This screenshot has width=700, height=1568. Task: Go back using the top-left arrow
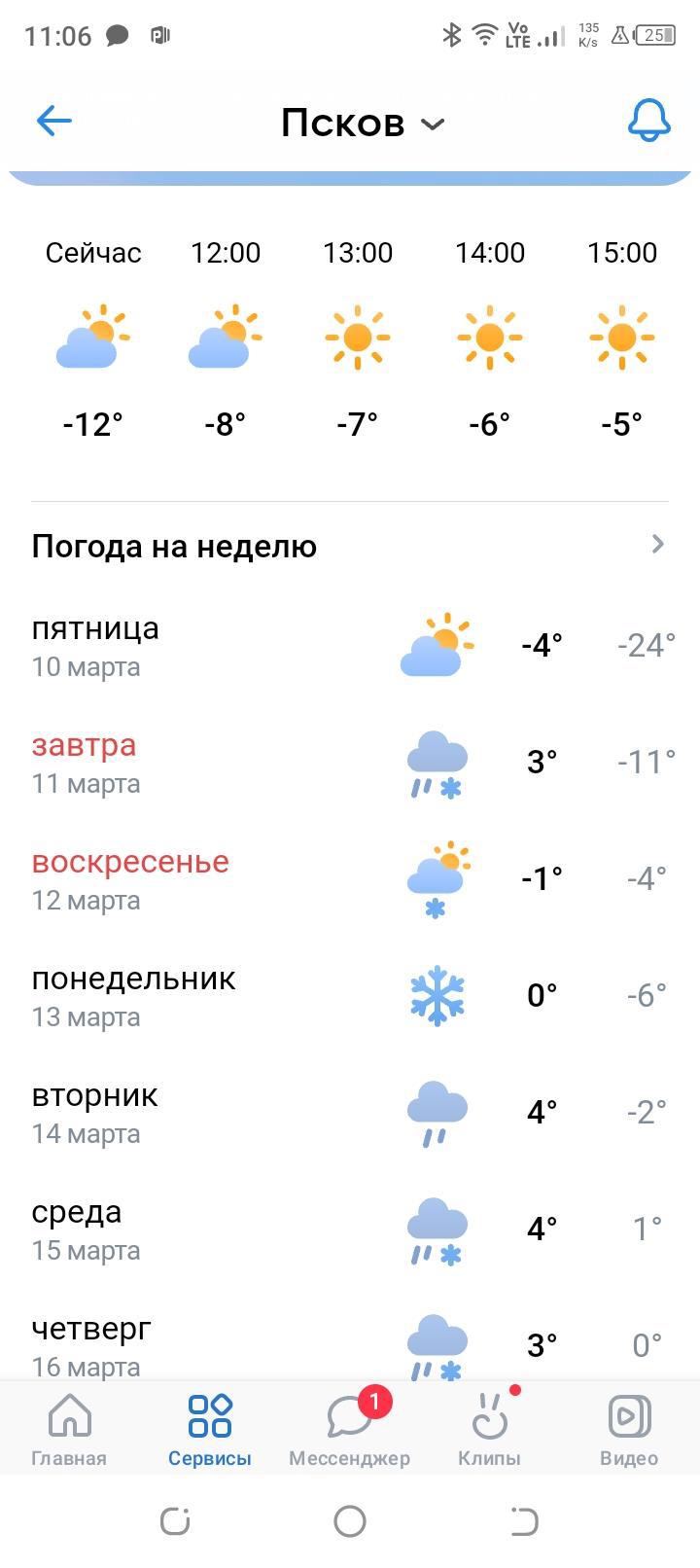pyautogui.click(x=54, y=121)
